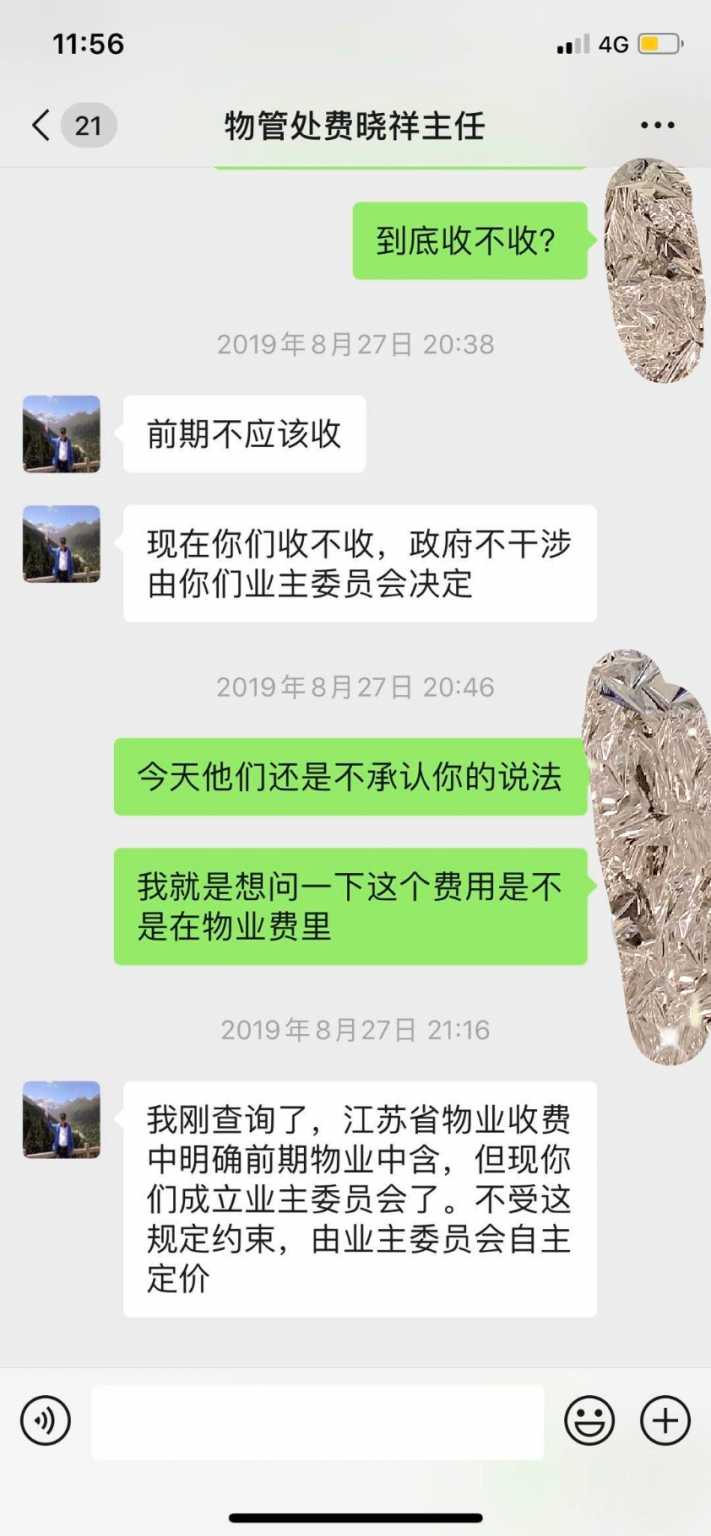Open the emoji sticker panel
711x1536 pixels.
589,1421
